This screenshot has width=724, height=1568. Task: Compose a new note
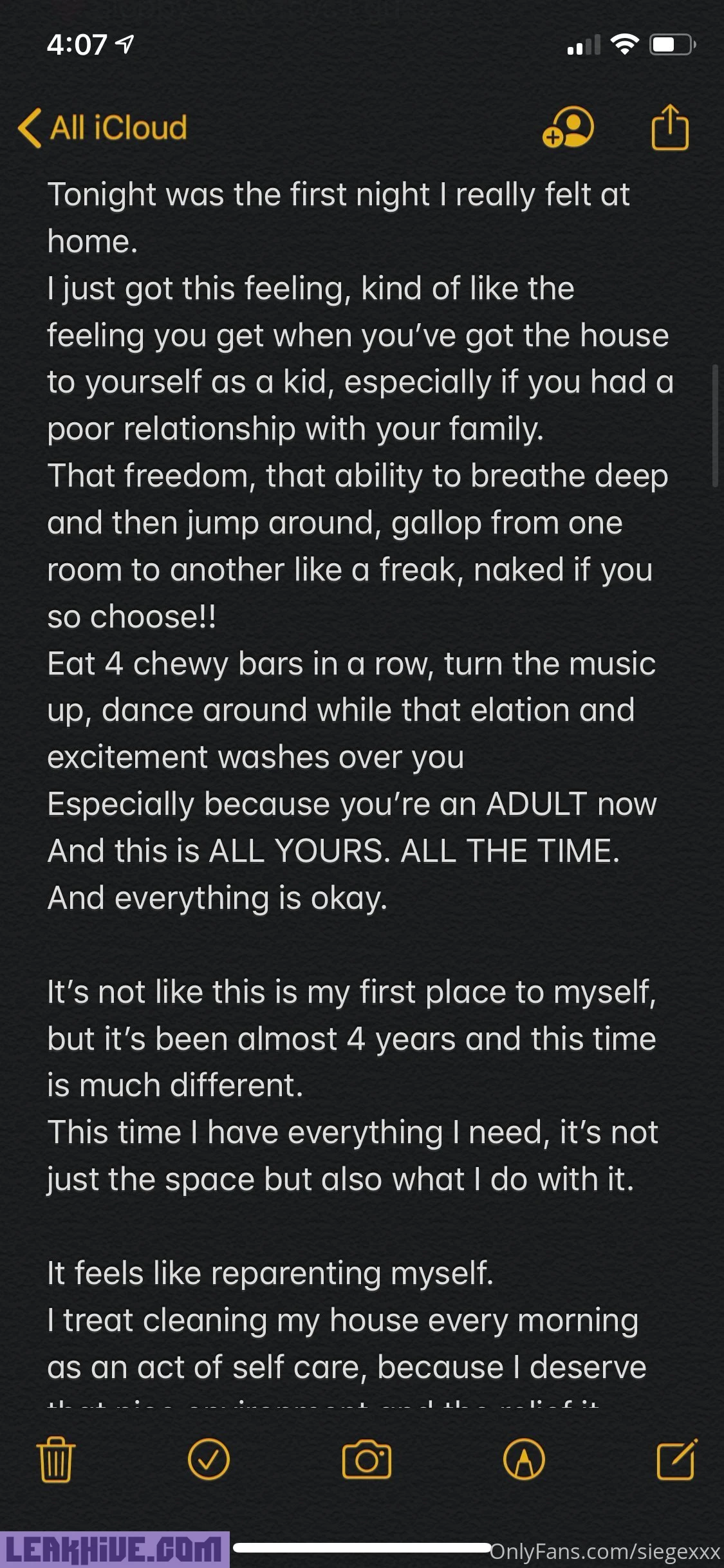pos(676,1459)
